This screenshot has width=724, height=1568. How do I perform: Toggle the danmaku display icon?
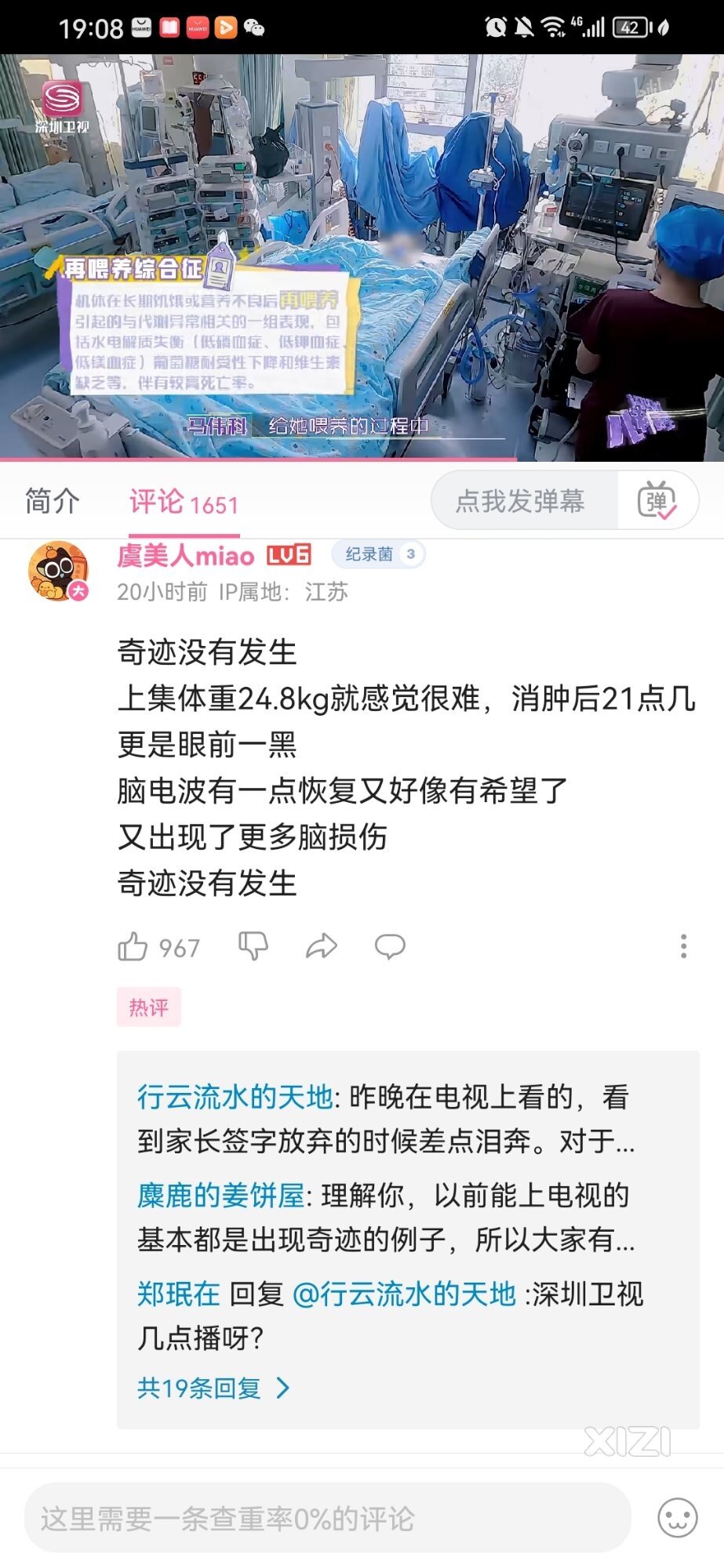point(657,501)
